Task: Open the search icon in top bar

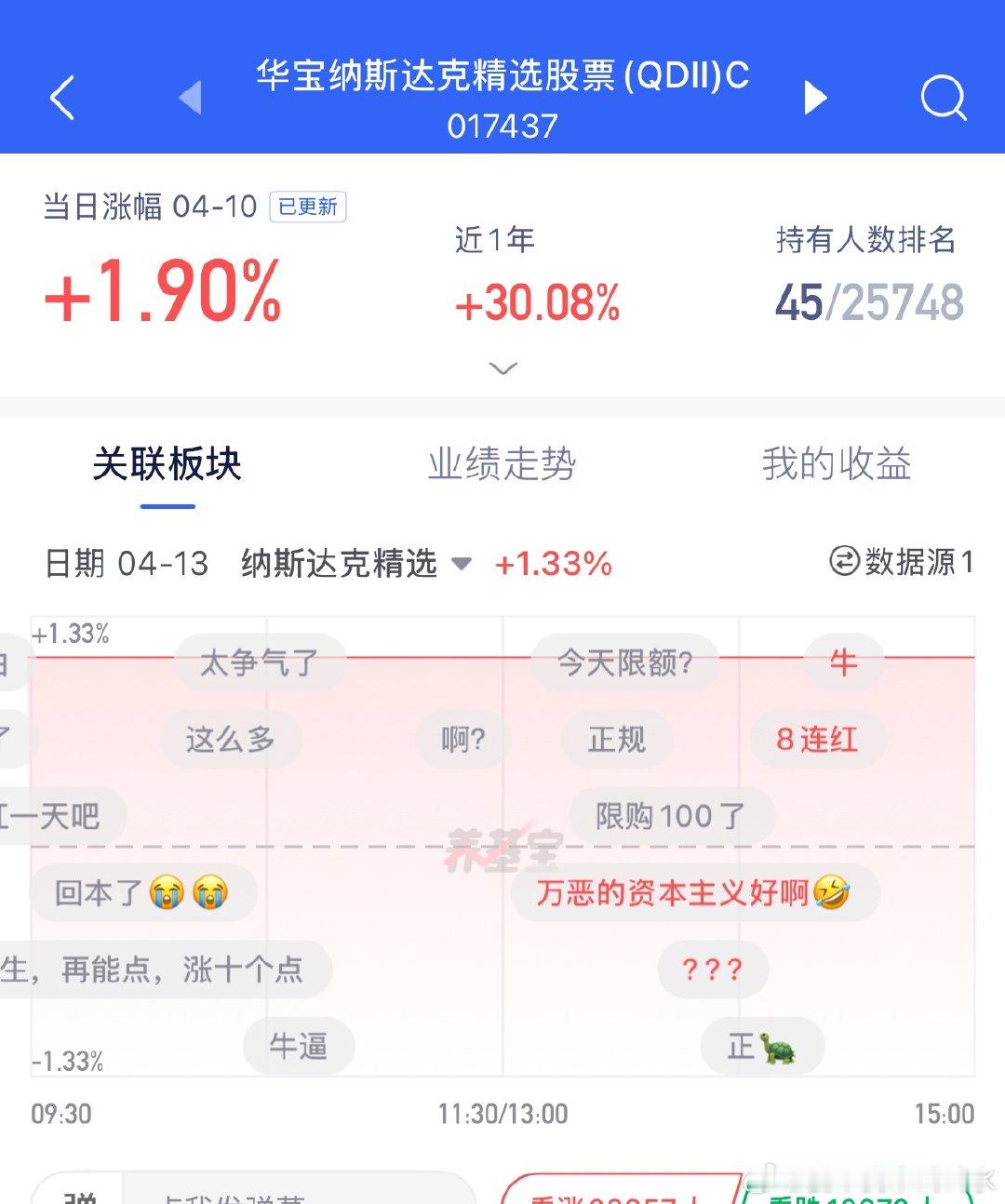Action: tap(944, 97)
